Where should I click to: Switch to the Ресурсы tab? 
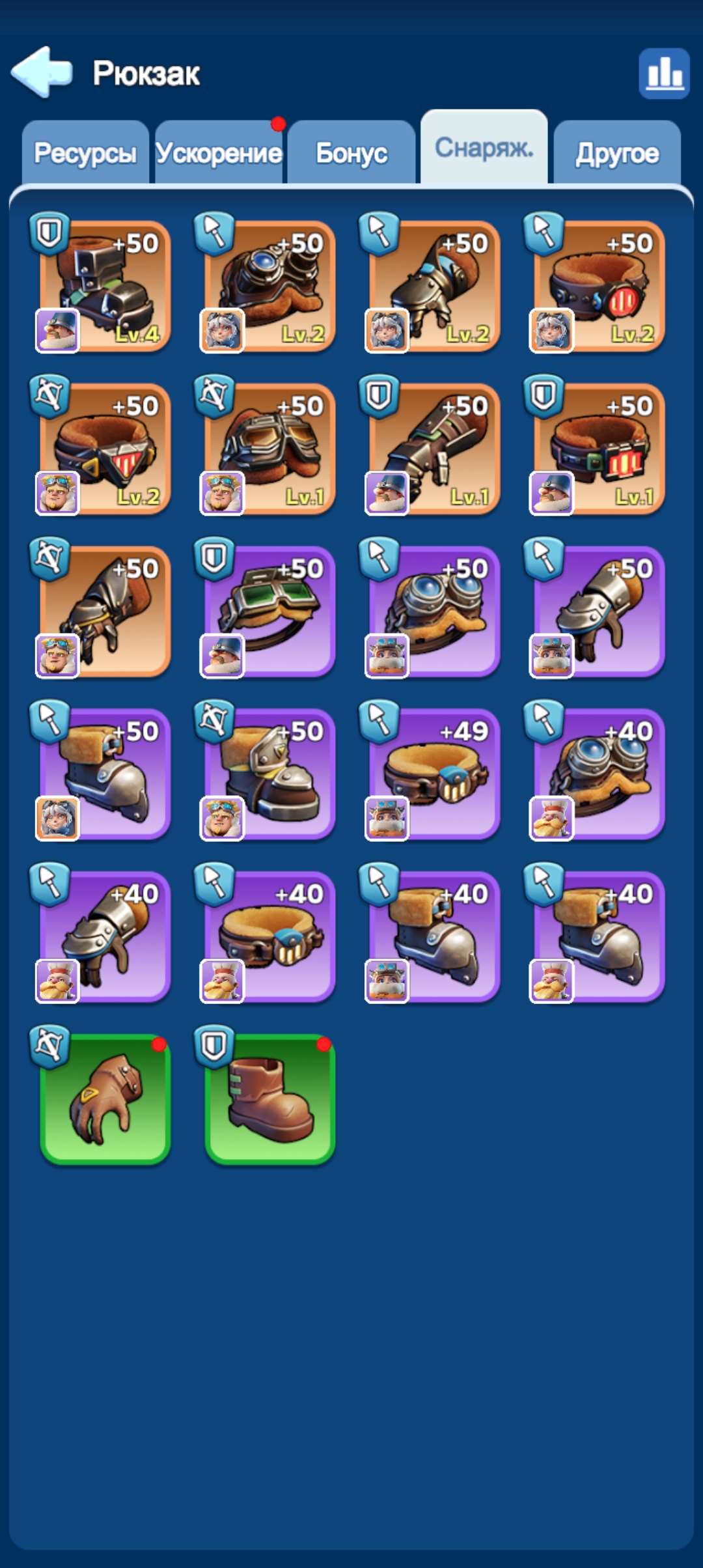tap(85, 153)
